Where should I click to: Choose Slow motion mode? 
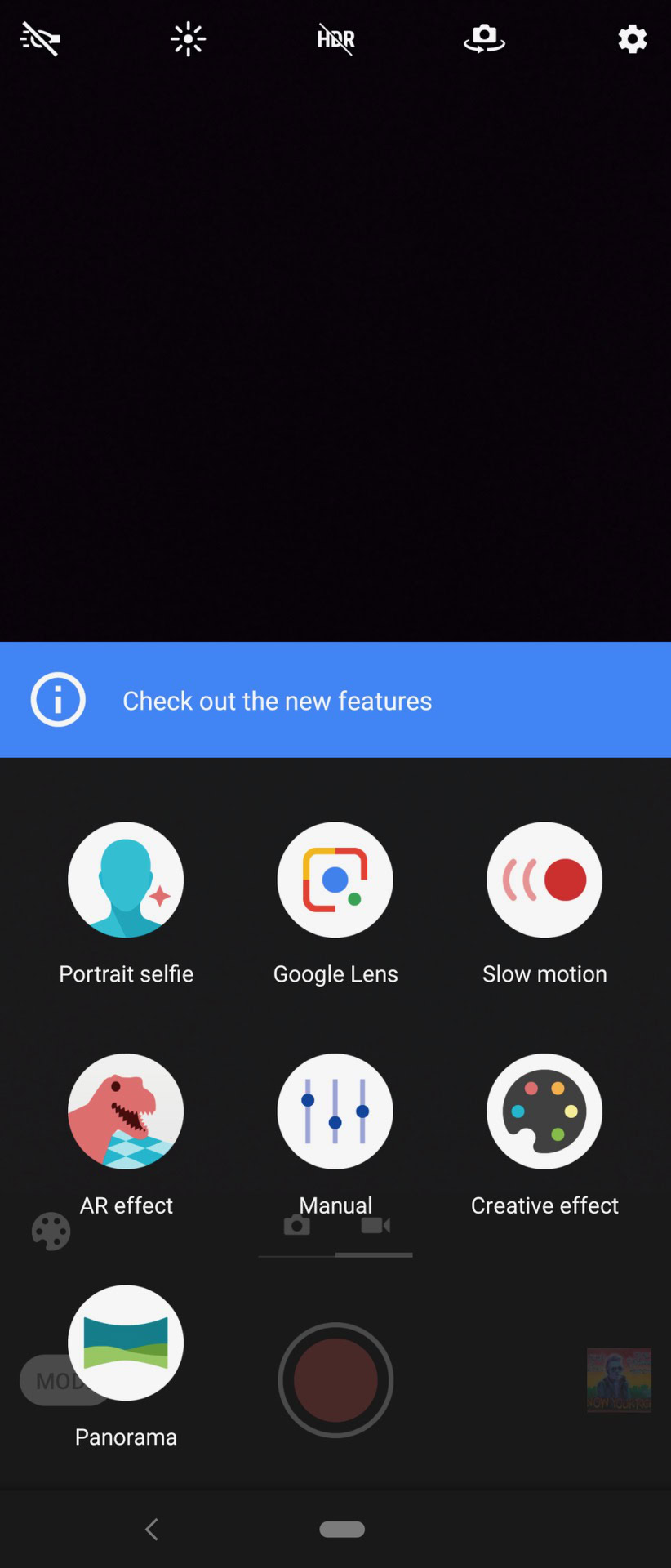[544, 880]
